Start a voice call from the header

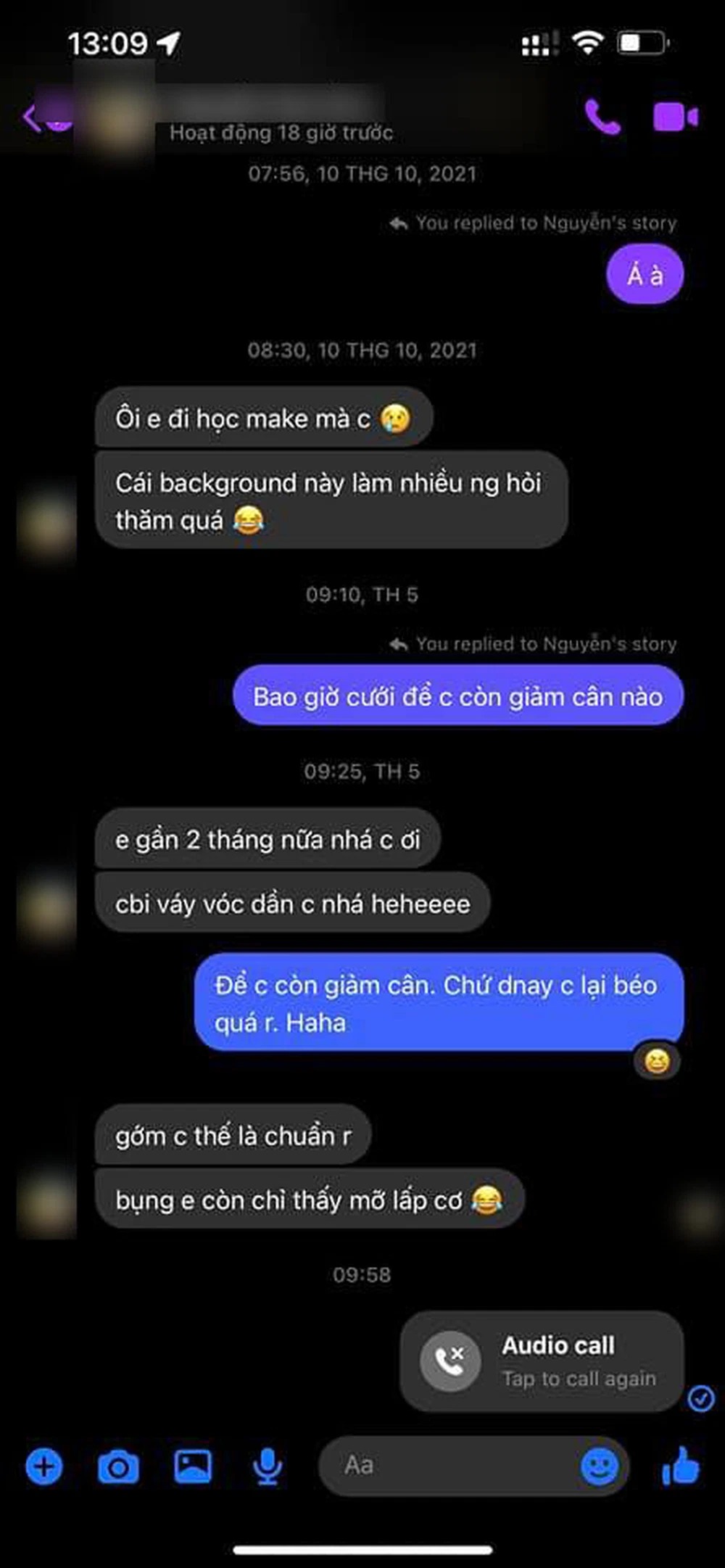pyautogui.click(x=602, y=117)
